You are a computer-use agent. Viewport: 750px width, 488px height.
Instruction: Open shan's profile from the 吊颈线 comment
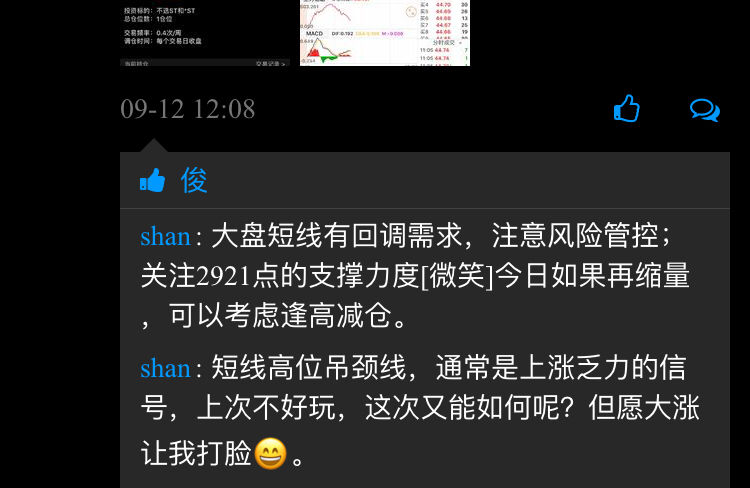click(166, 368)
